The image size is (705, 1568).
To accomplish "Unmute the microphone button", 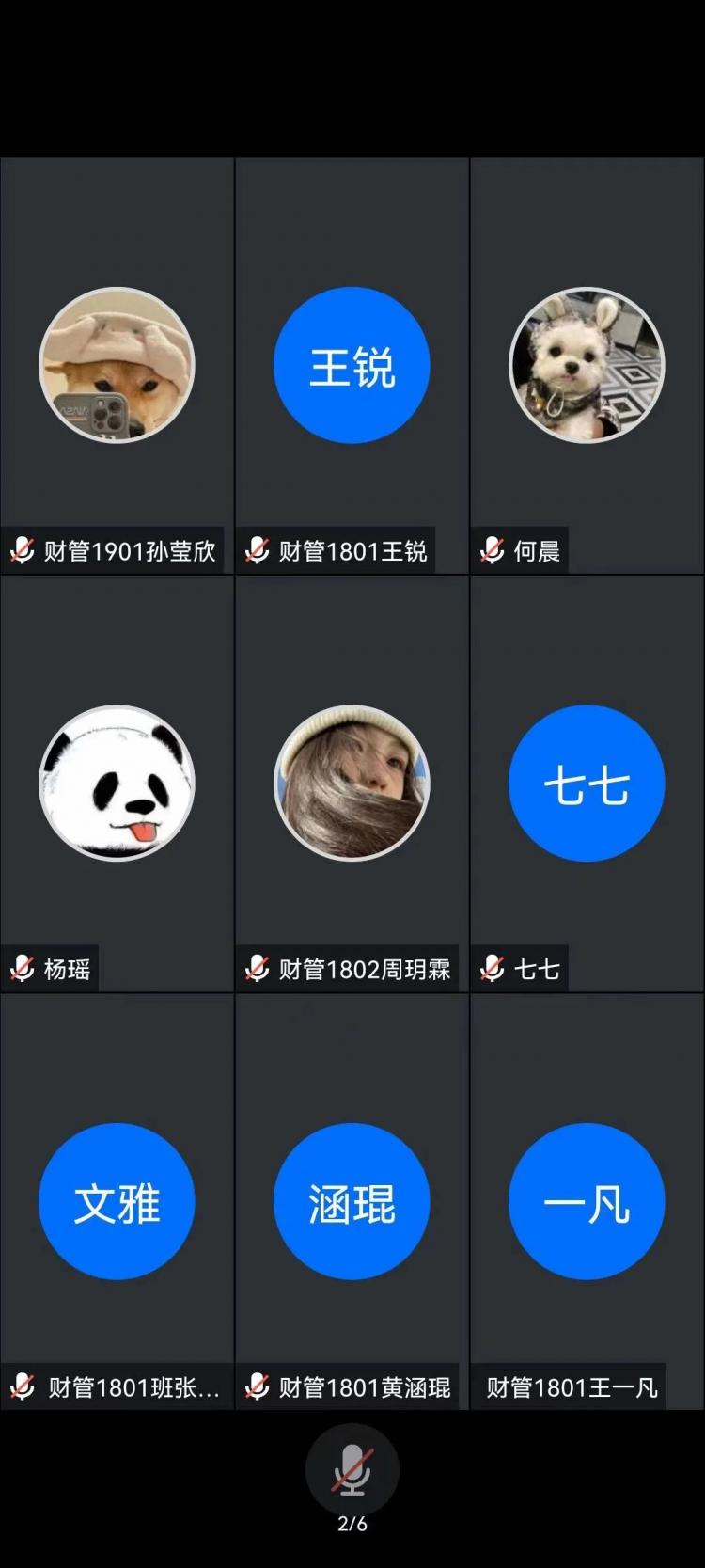I will coord(352,1469).
